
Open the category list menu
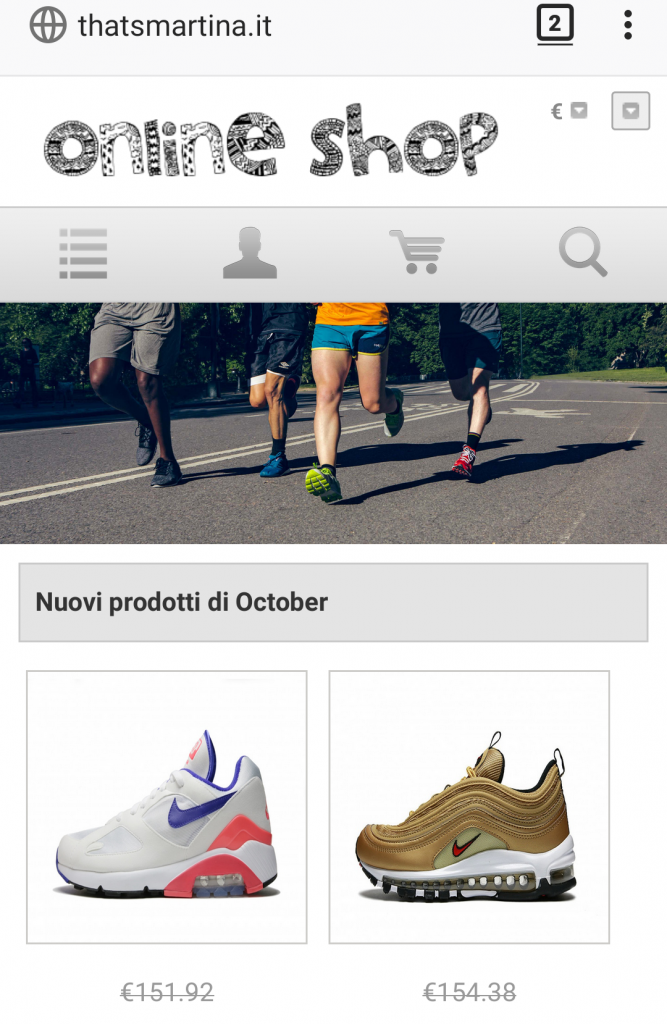83,253
